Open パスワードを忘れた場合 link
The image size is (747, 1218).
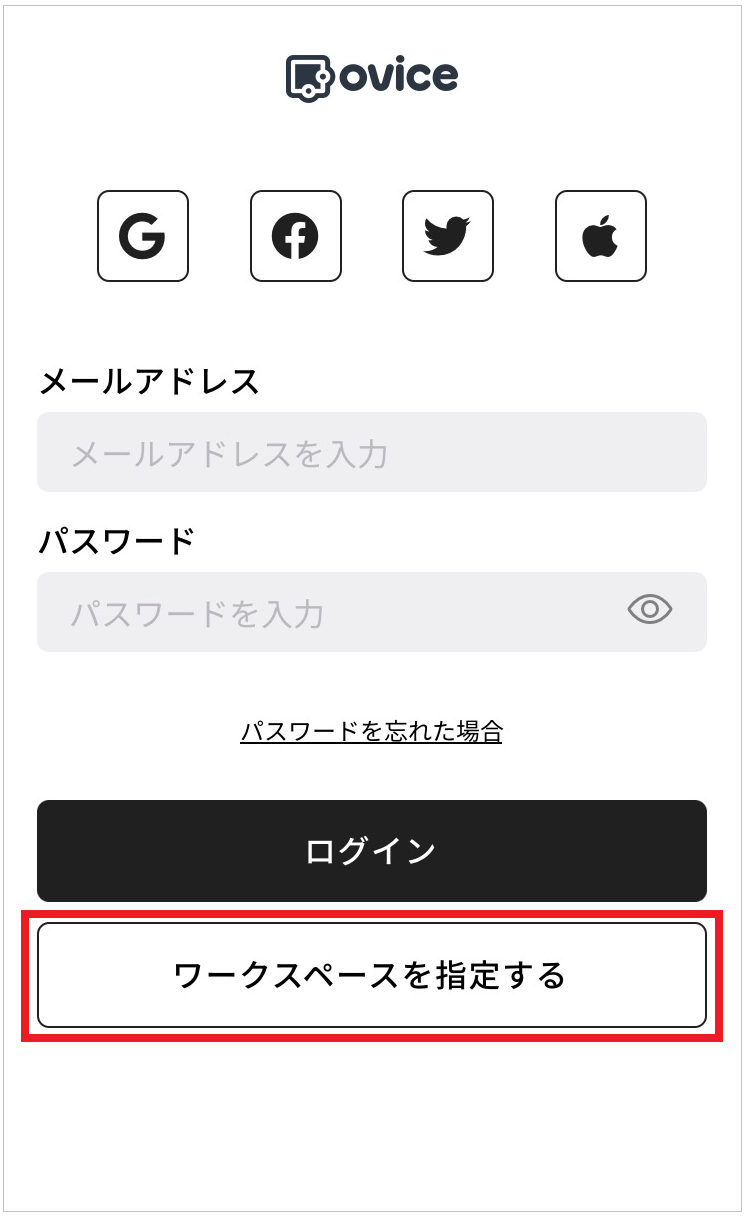[x=371, y=731]
